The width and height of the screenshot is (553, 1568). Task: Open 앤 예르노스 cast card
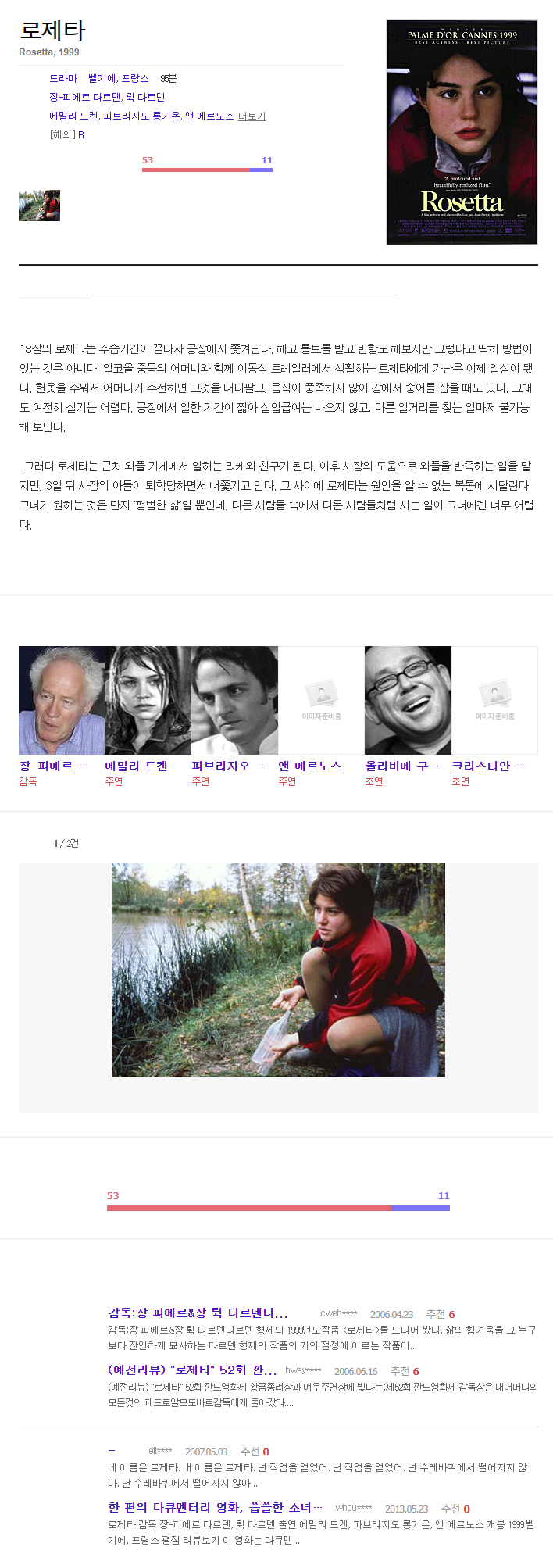pos(321,700)
